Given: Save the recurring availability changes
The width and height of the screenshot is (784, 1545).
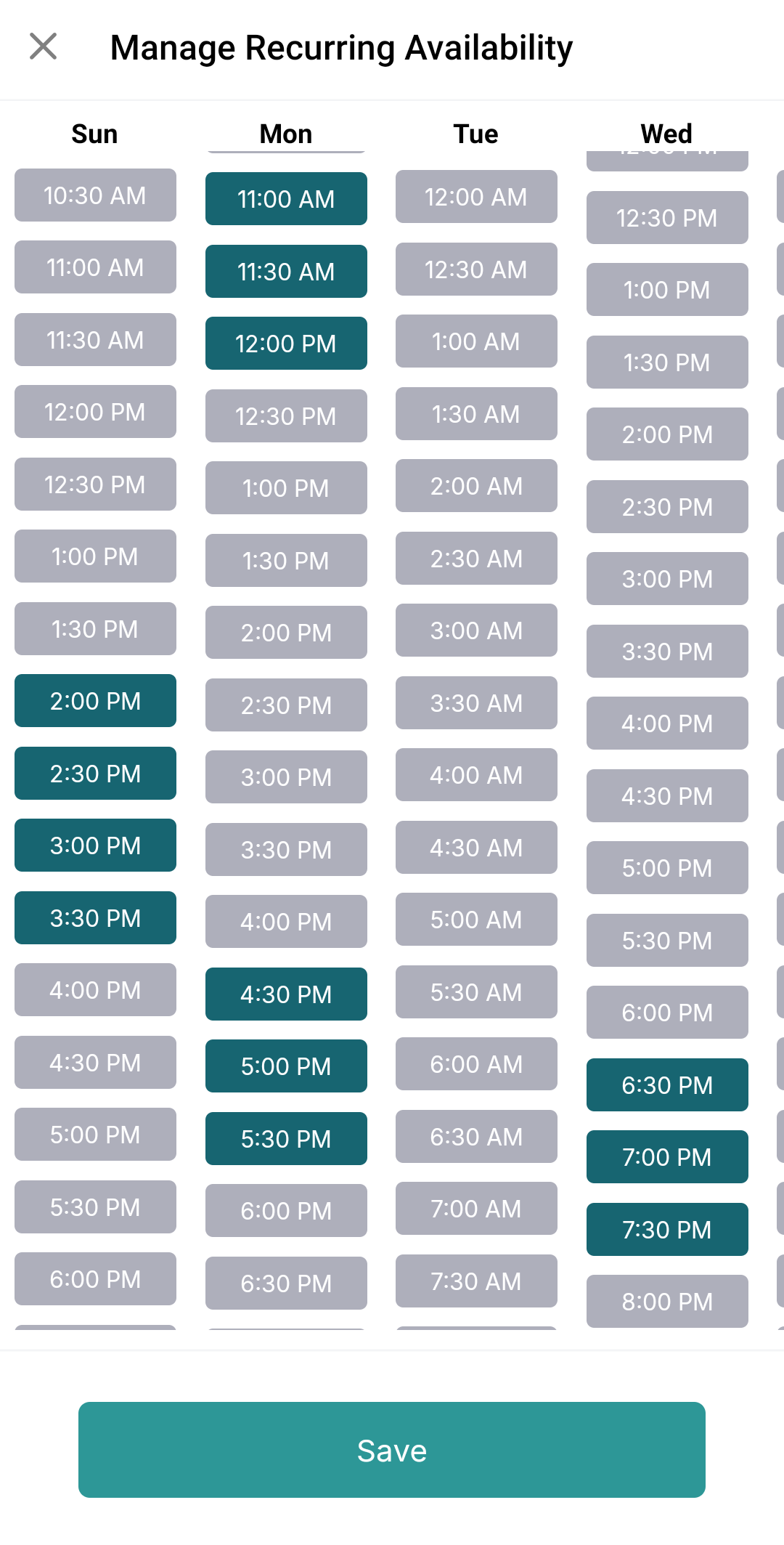Looking at the screenshot, I should pos(391,1450).
